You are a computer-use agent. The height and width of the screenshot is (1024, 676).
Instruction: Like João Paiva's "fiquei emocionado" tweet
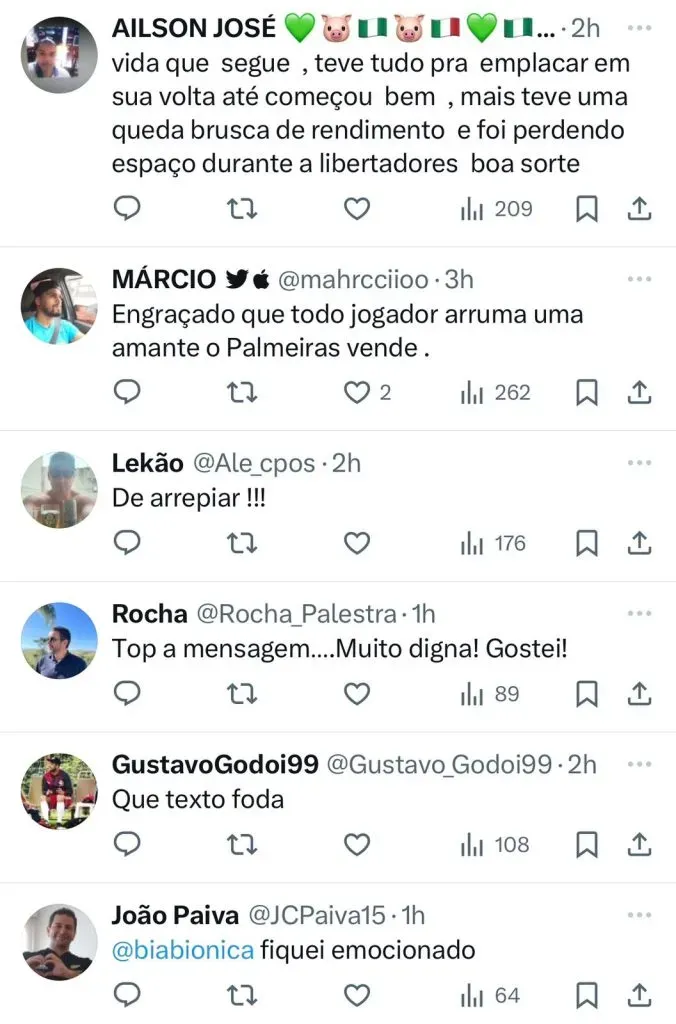357,995
